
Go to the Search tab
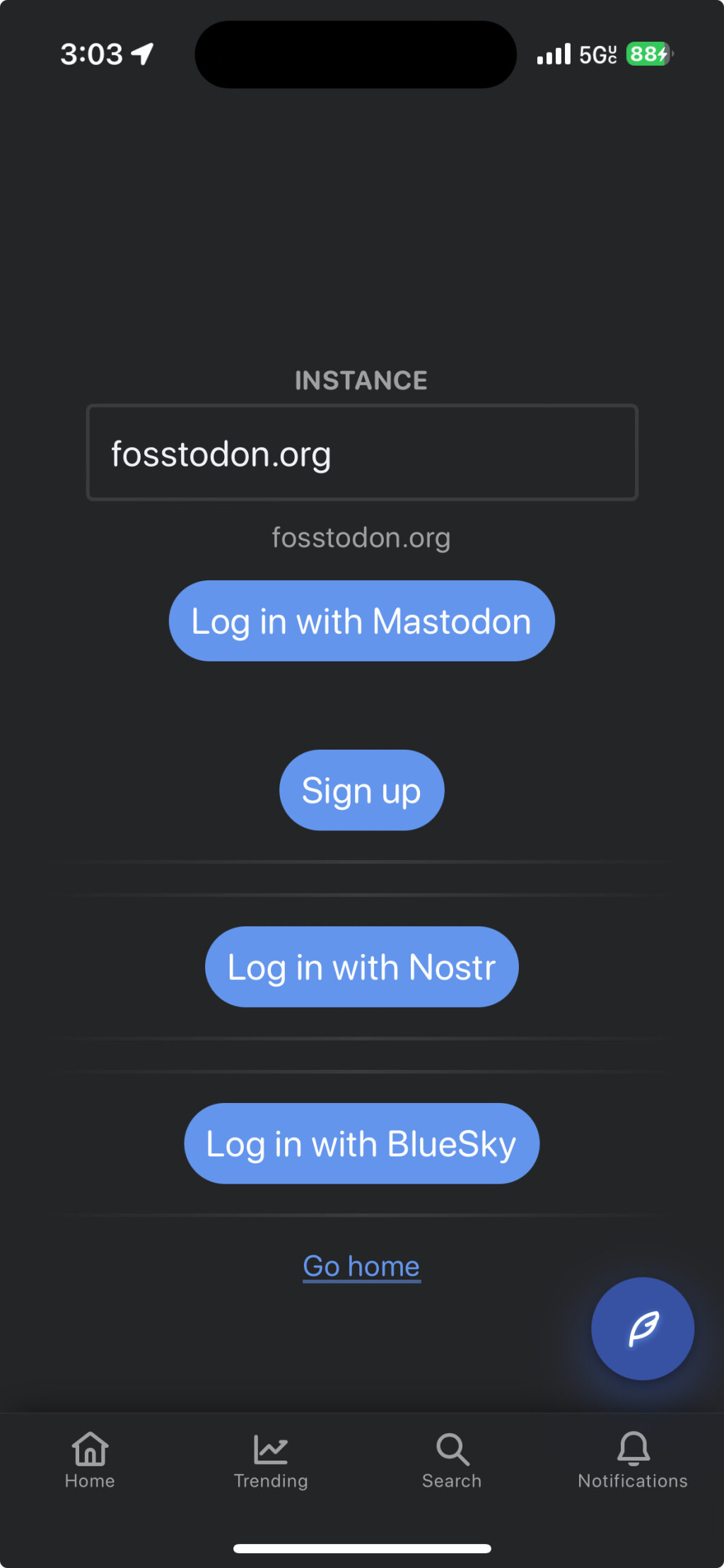452,1460
